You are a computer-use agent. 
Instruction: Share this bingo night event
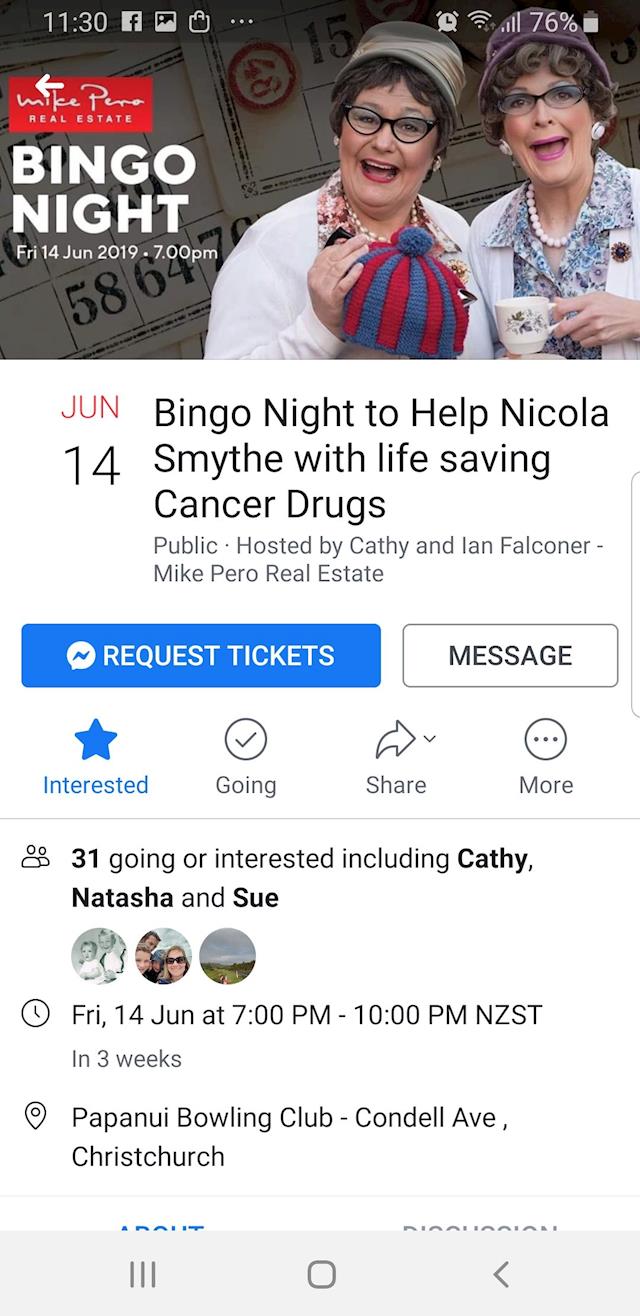coord(395,757)
